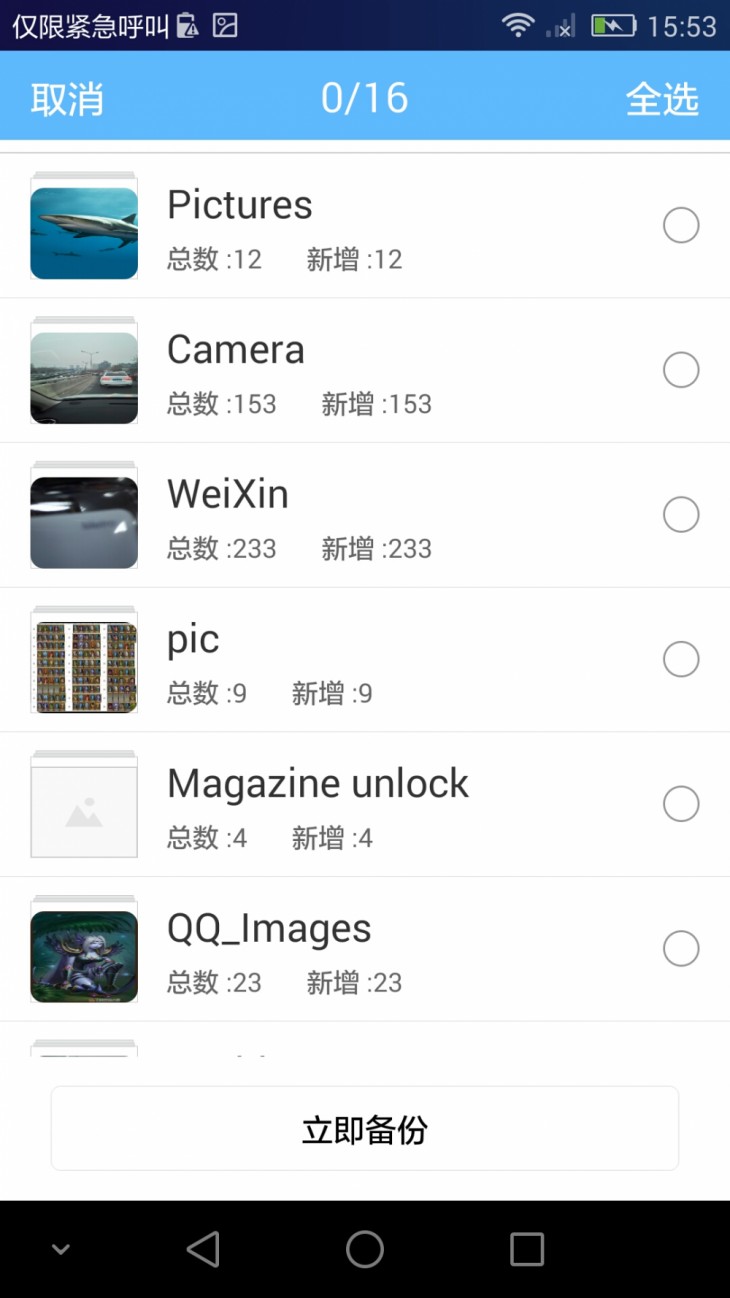Select the pic album circle
Viewport: 730px width, 1298px height.
681,660
